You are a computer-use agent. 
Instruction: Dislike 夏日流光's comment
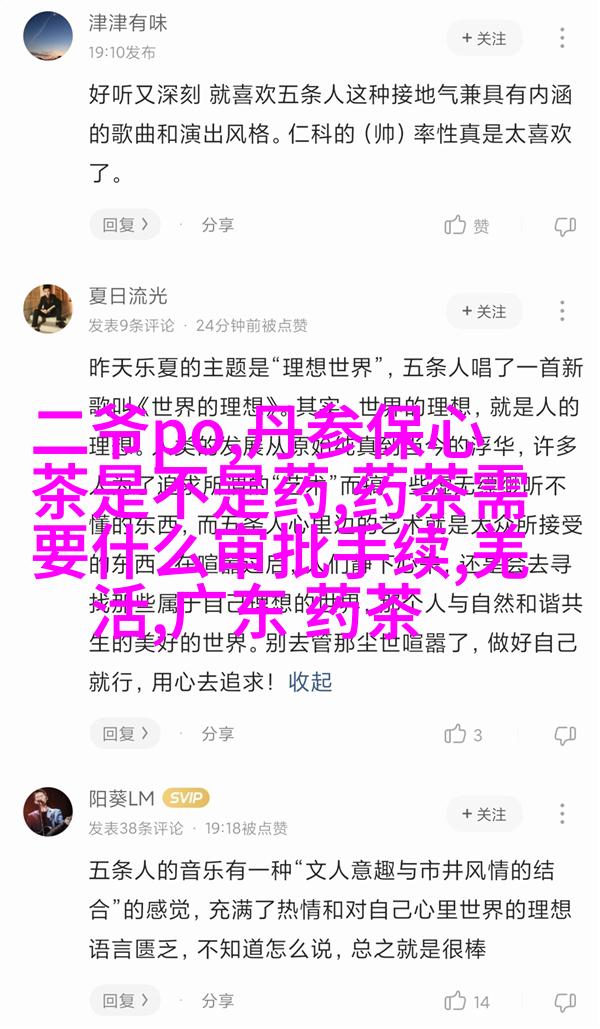click(565, 735)
